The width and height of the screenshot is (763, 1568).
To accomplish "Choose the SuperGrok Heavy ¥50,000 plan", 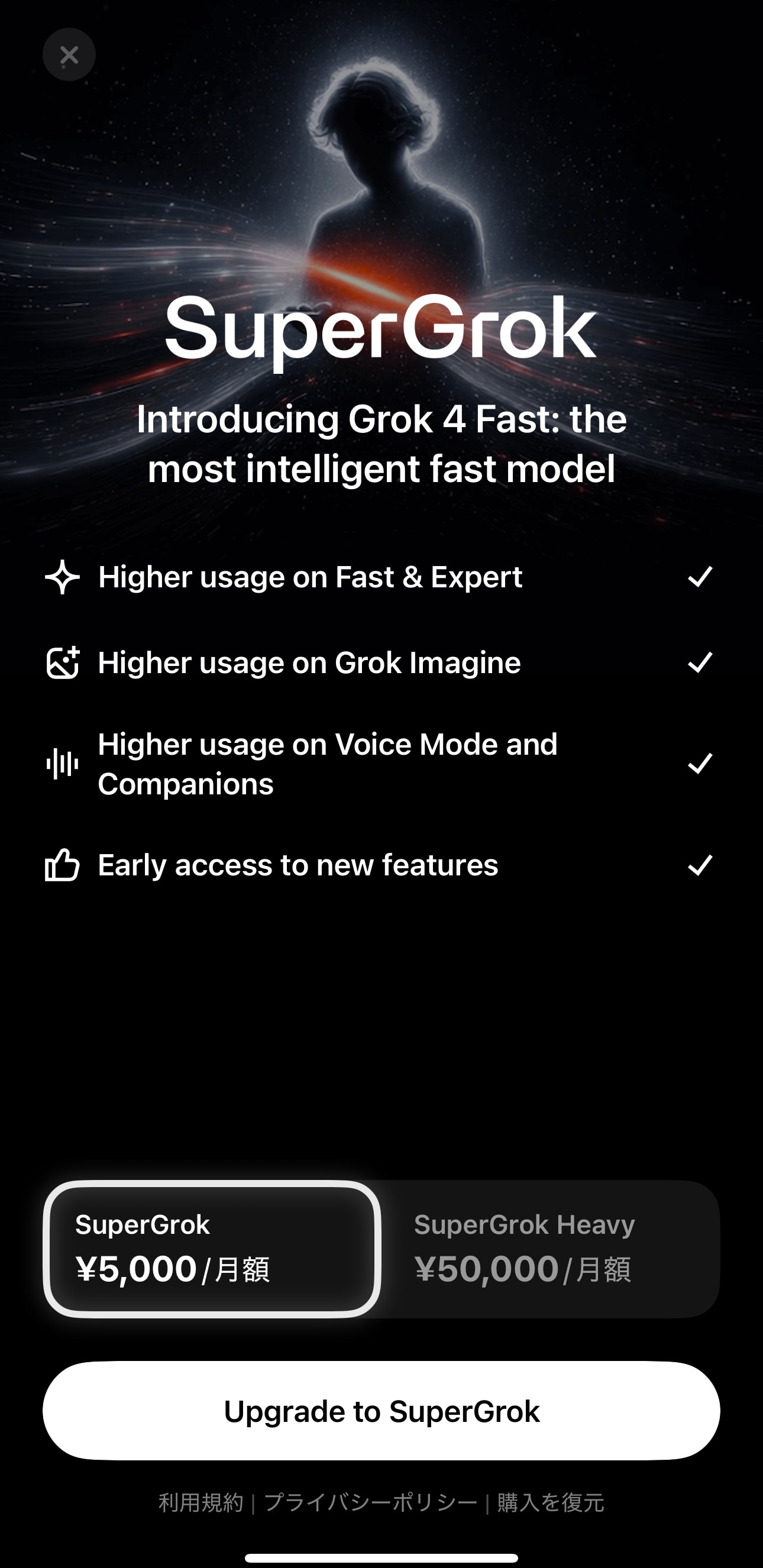I will pyautogui.click(x=551, y=1249).
